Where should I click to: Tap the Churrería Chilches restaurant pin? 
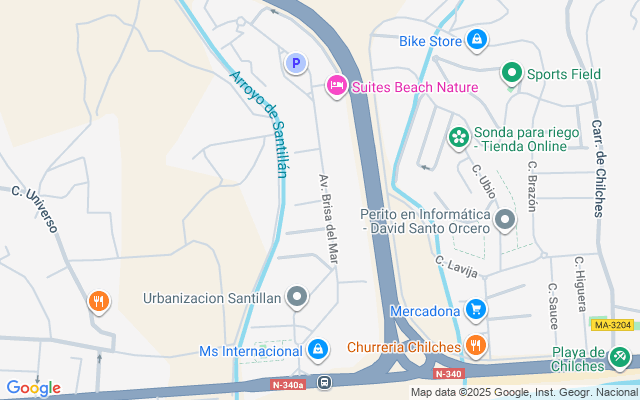point(475,347)
